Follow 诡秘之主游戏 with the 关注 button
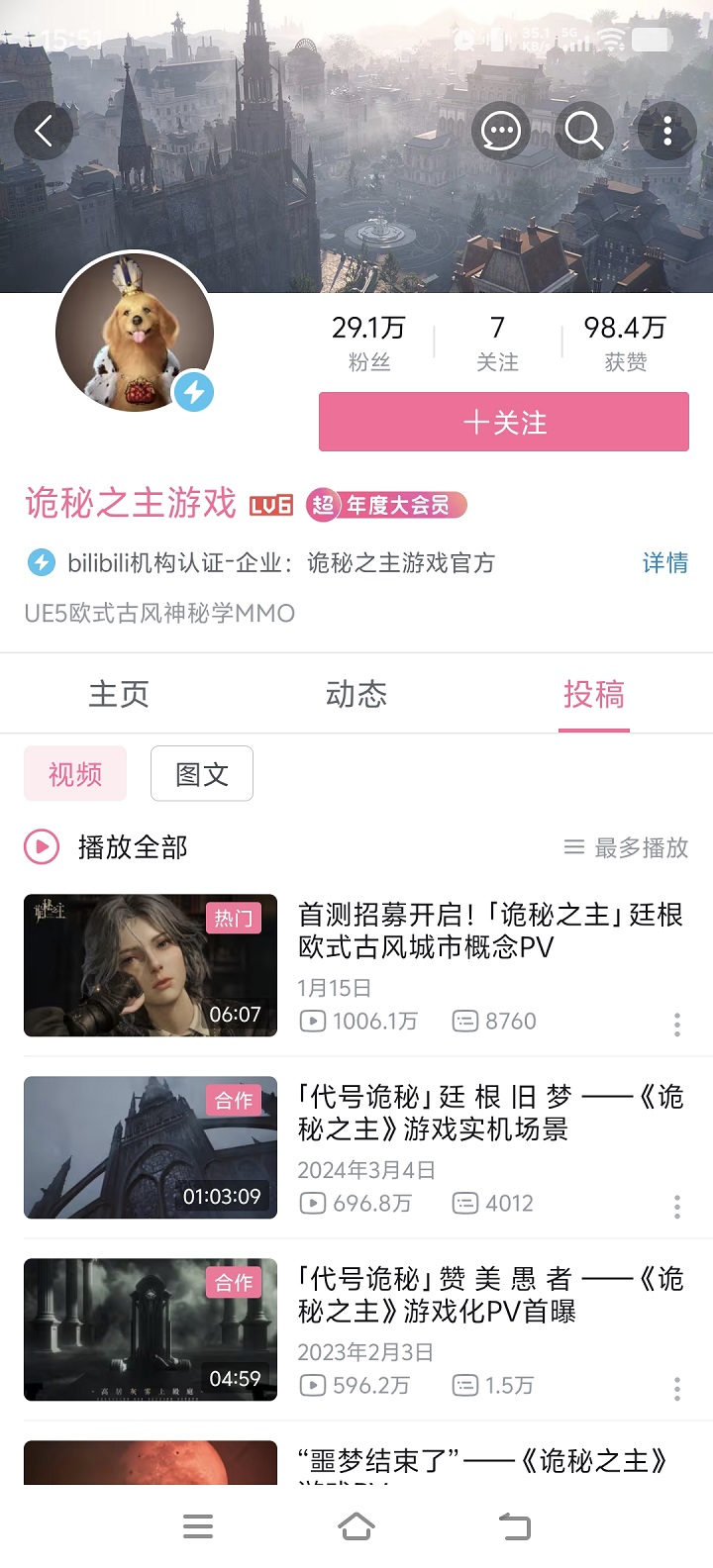 (x=503, y=423)
